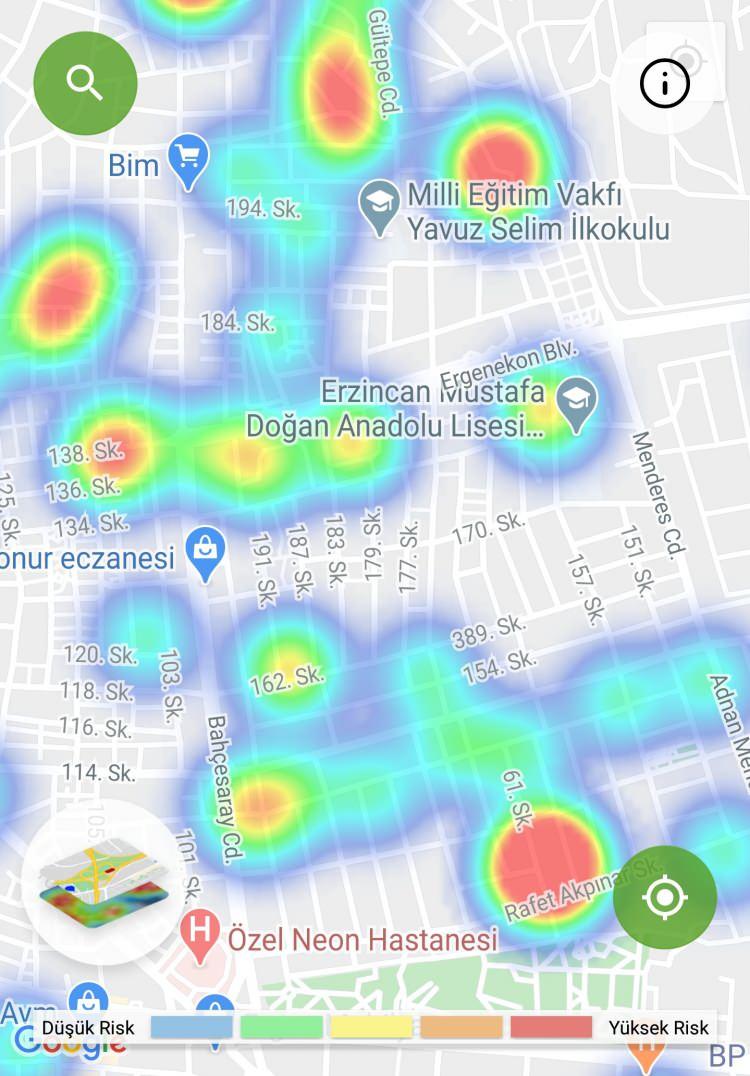Center map on my location
The height and width of the screenshot is (1076, 750).
pos(664,897)
